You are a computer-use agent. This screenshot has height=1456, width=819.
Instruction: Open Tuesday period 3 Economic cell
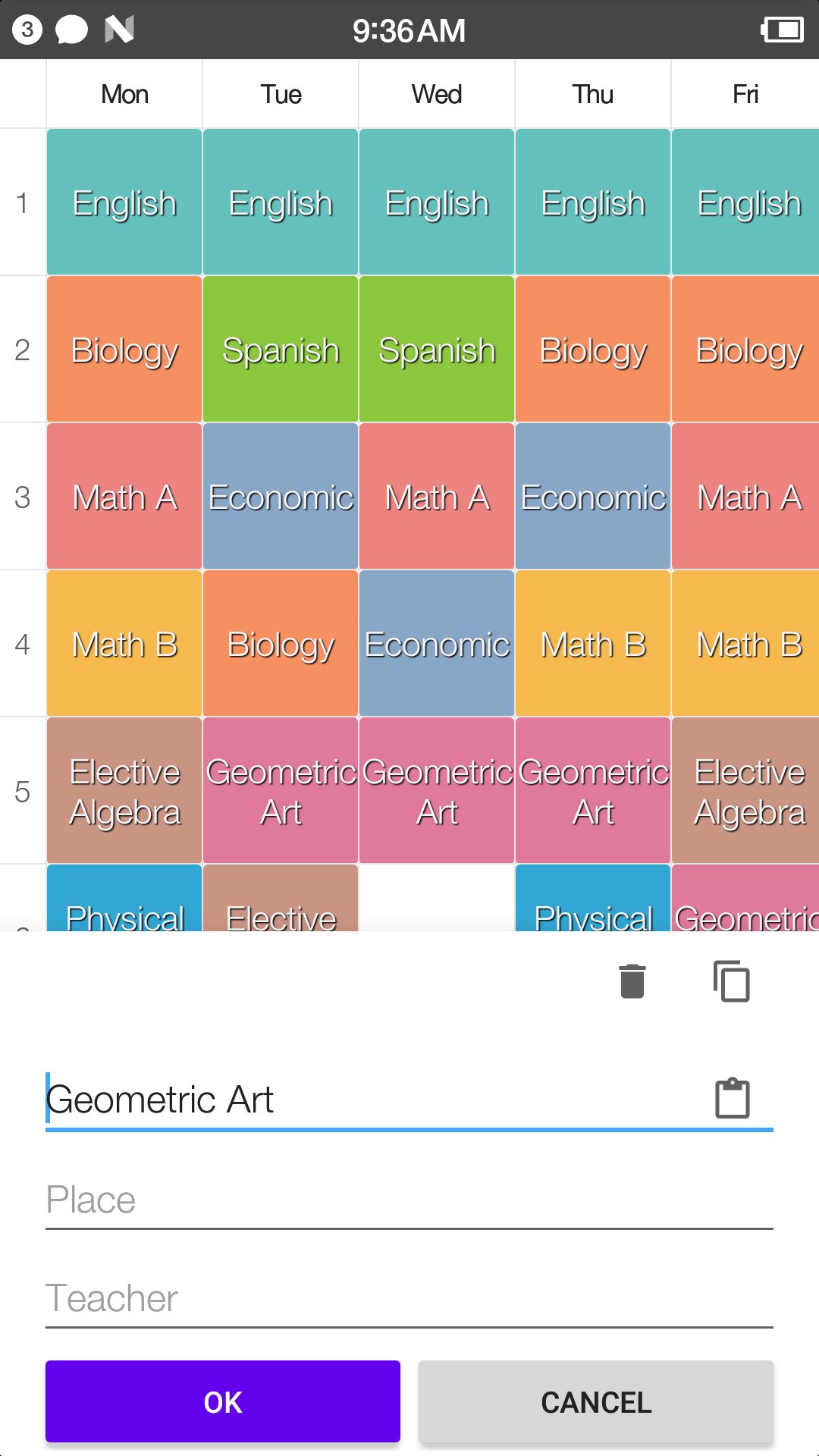[281, 497]
